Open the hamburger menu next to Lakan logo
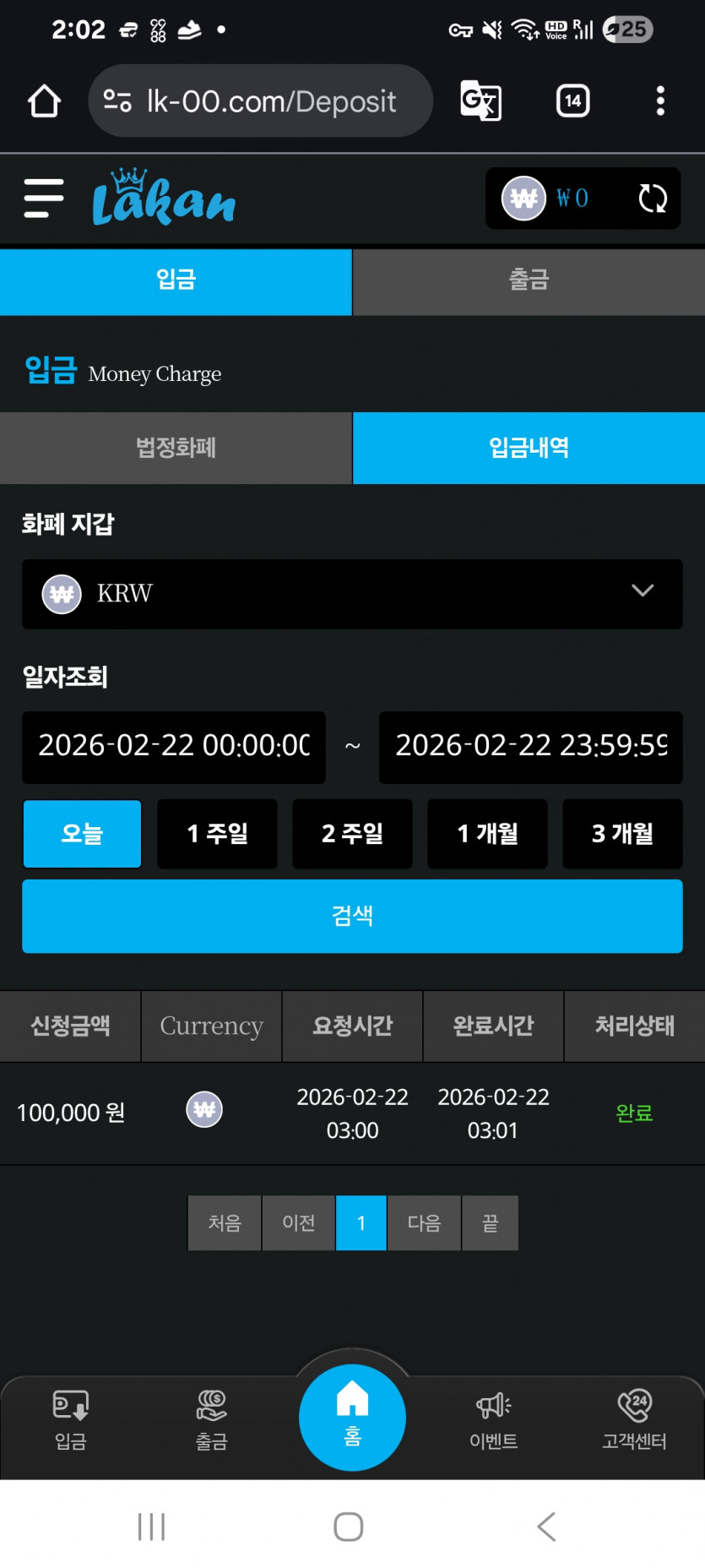Viewport: 705px width, 1568px height. tap(44, 199)
